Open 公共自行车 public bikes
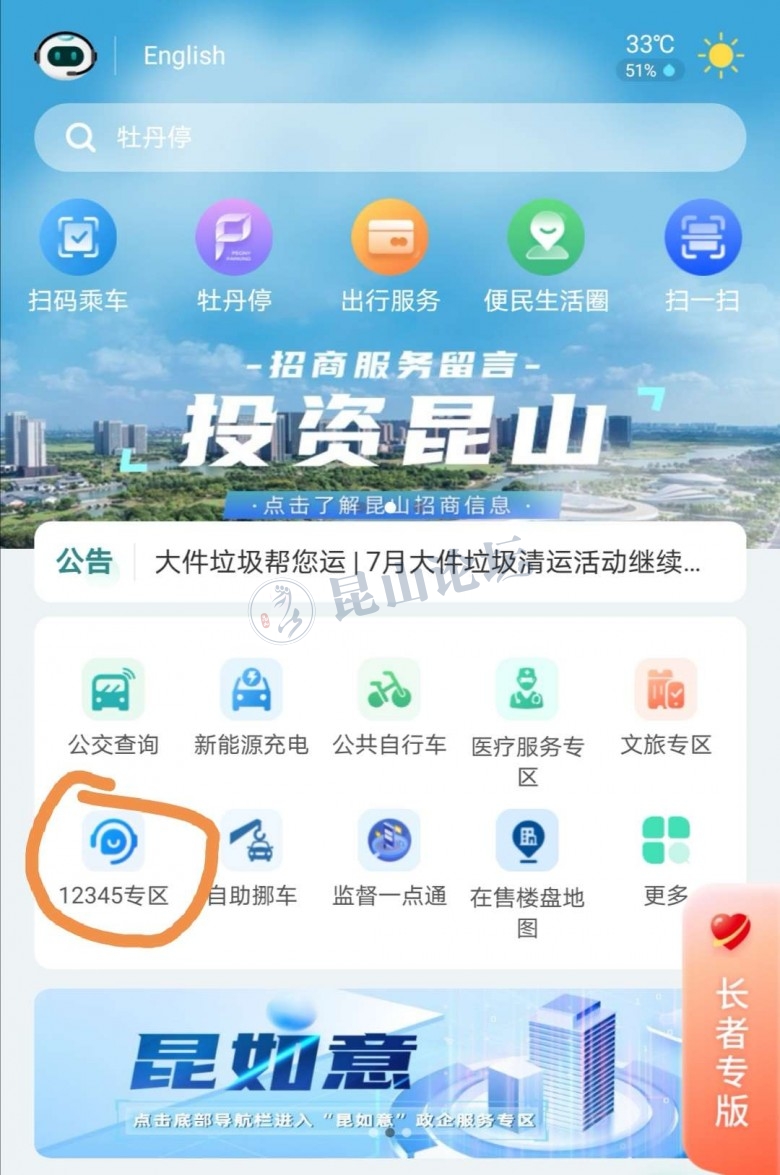 389,690
